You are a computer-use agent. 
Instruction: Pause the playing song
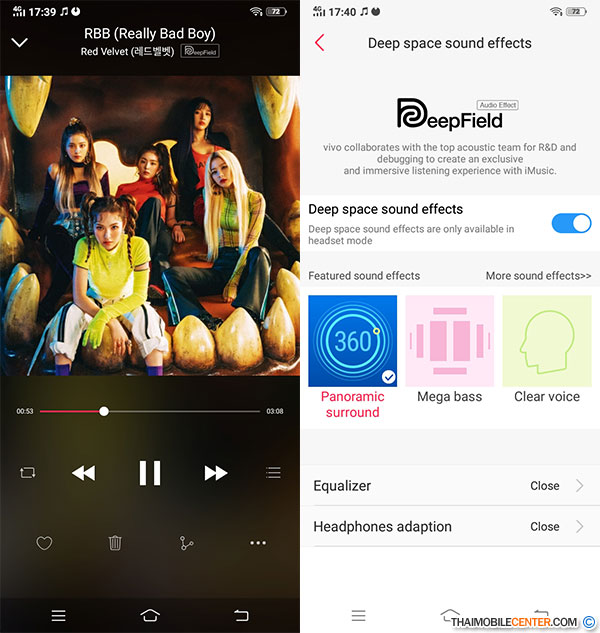[150, 473]
